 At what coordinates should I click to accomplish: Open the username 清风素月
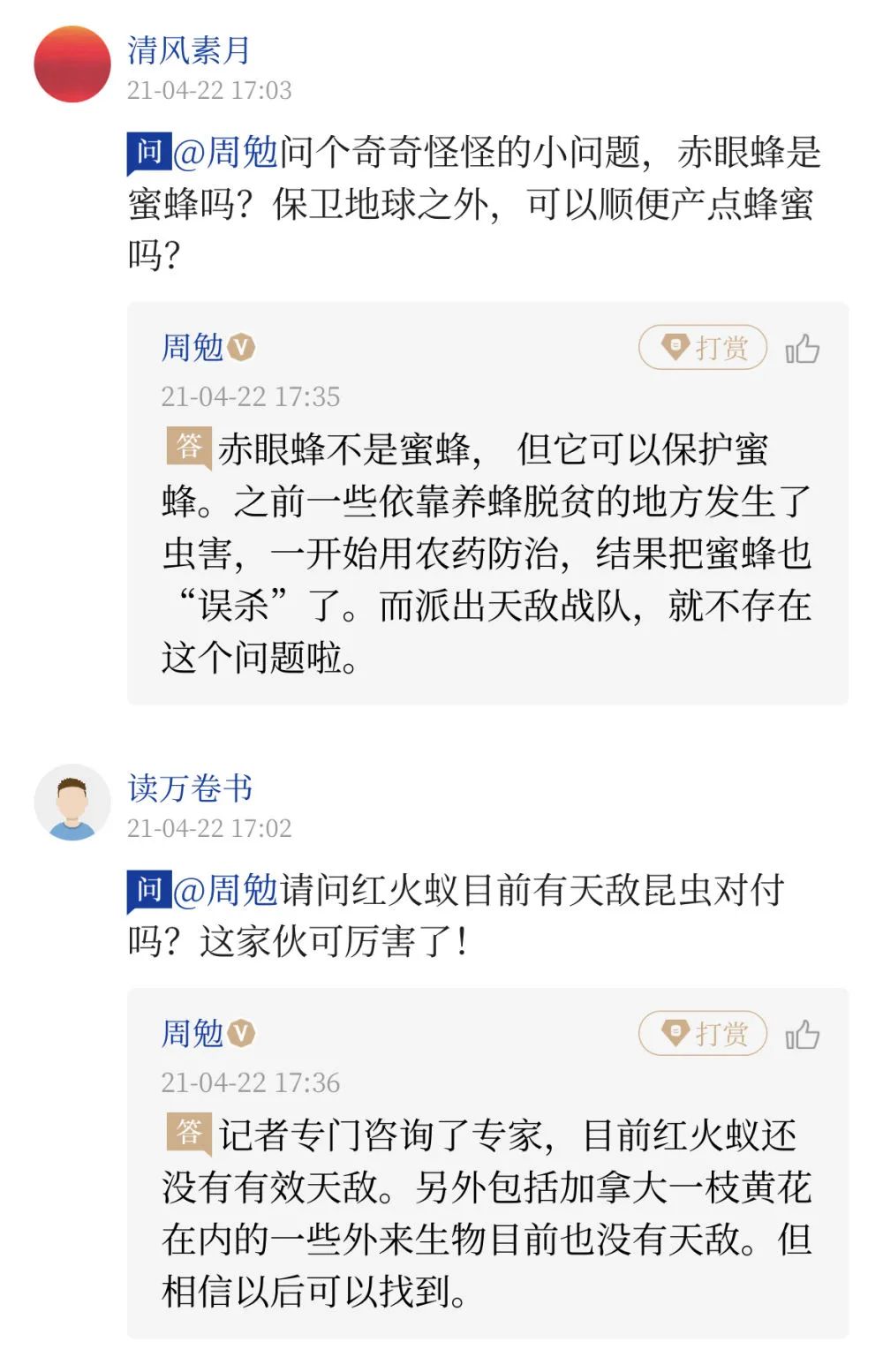(x=189, y=50)
